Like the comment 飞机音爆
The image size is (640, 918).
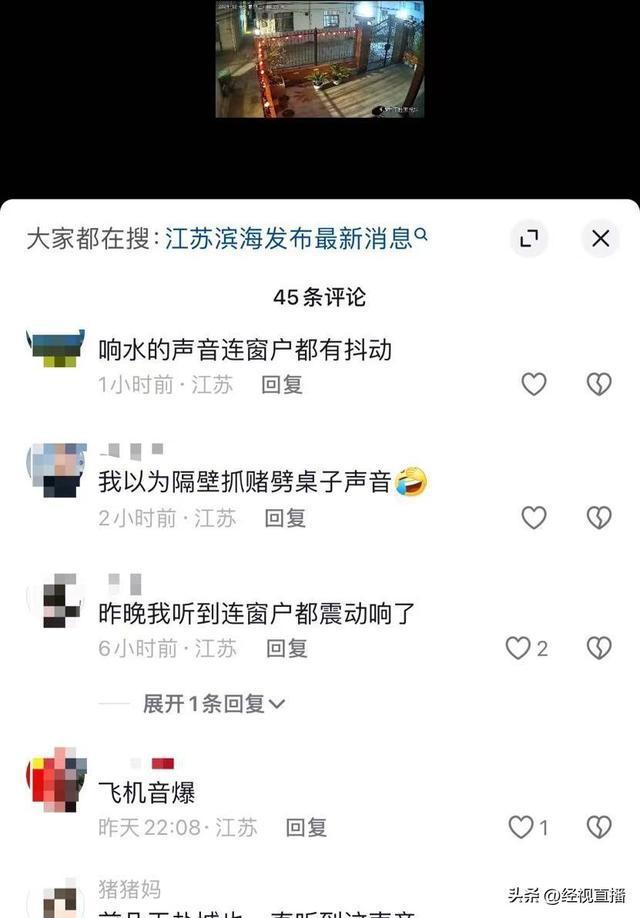click(521, 827)
